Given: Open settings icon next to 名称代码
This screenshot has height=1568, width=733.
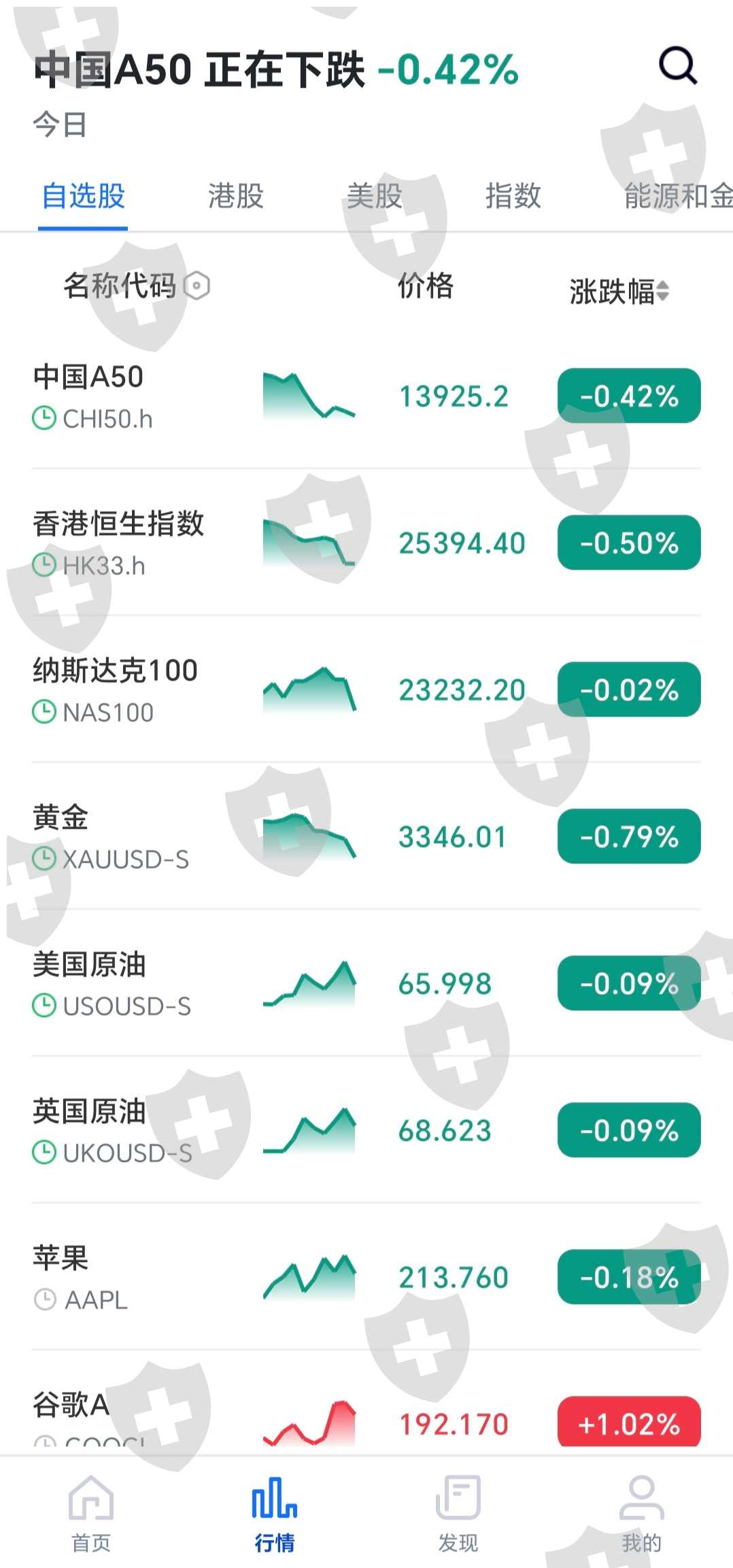Looking at the screenshot, I should point(197,286).
